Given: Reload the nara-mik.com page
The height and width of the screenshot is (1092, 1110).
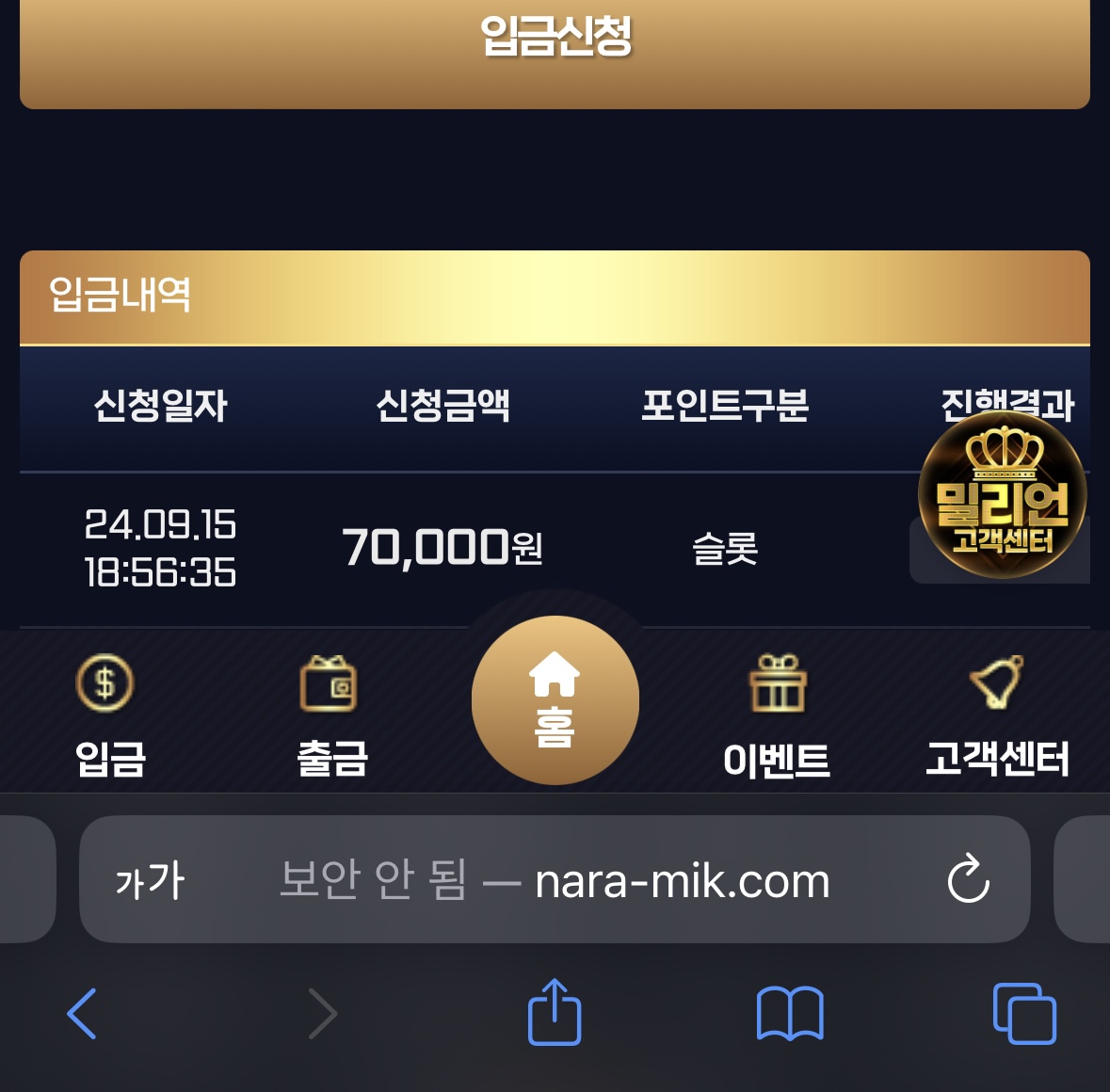Looking at the screenshot, I should 968,880.
